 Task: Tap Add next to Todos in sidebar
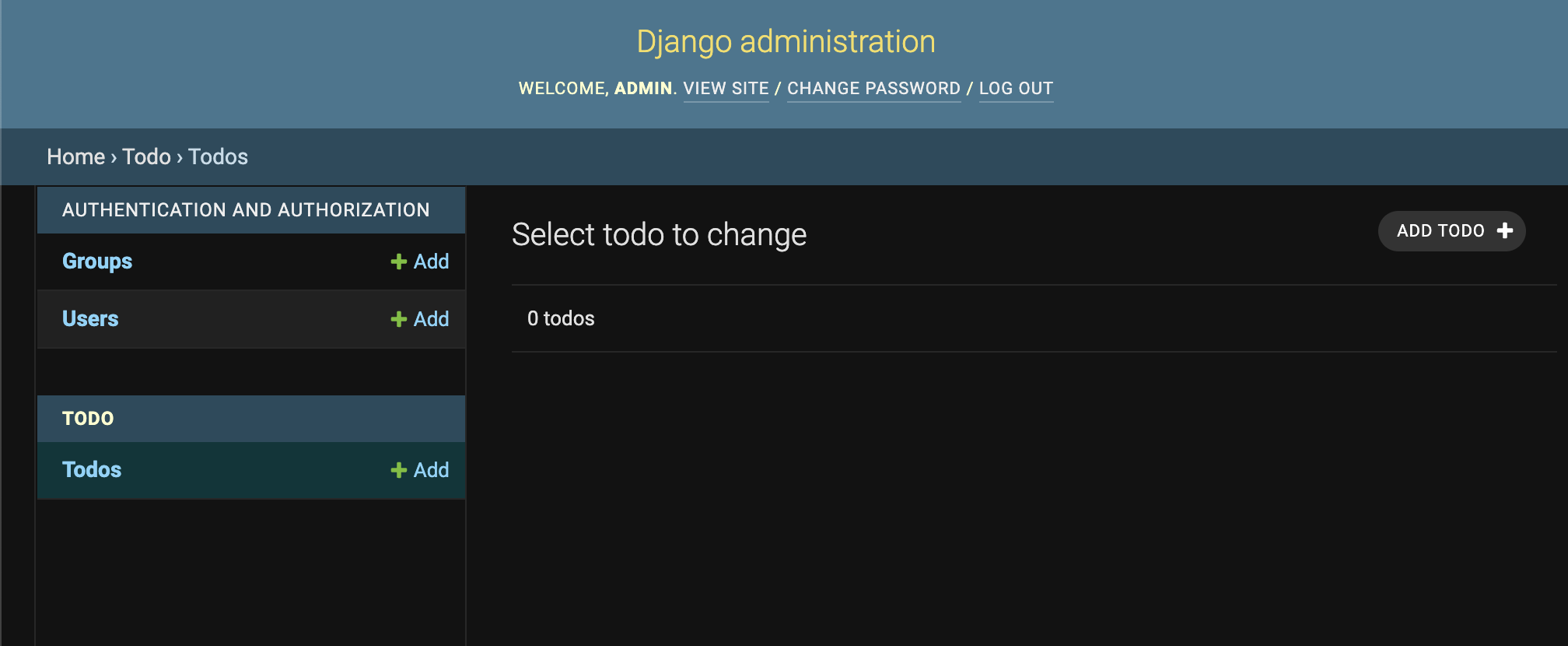click(421, 470)
